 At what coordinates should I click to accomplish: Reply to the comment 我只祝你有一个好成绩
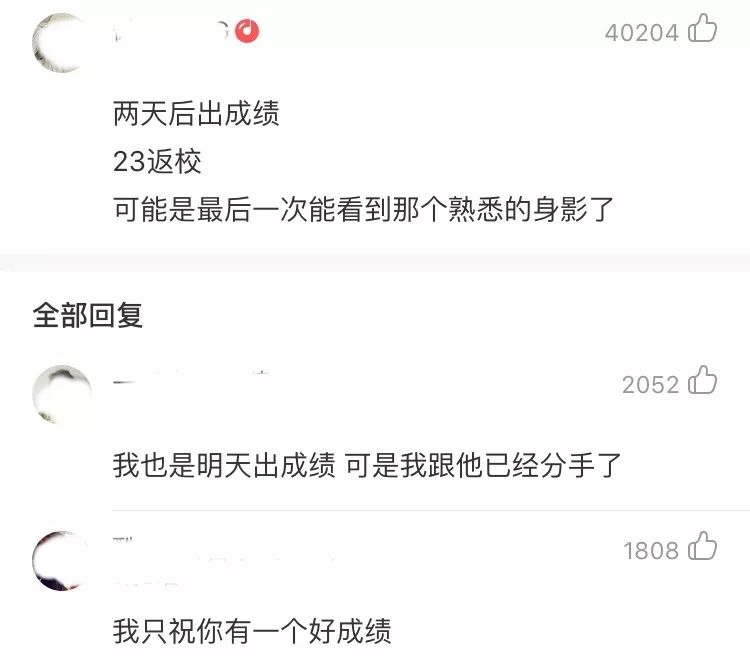[251, 631]
